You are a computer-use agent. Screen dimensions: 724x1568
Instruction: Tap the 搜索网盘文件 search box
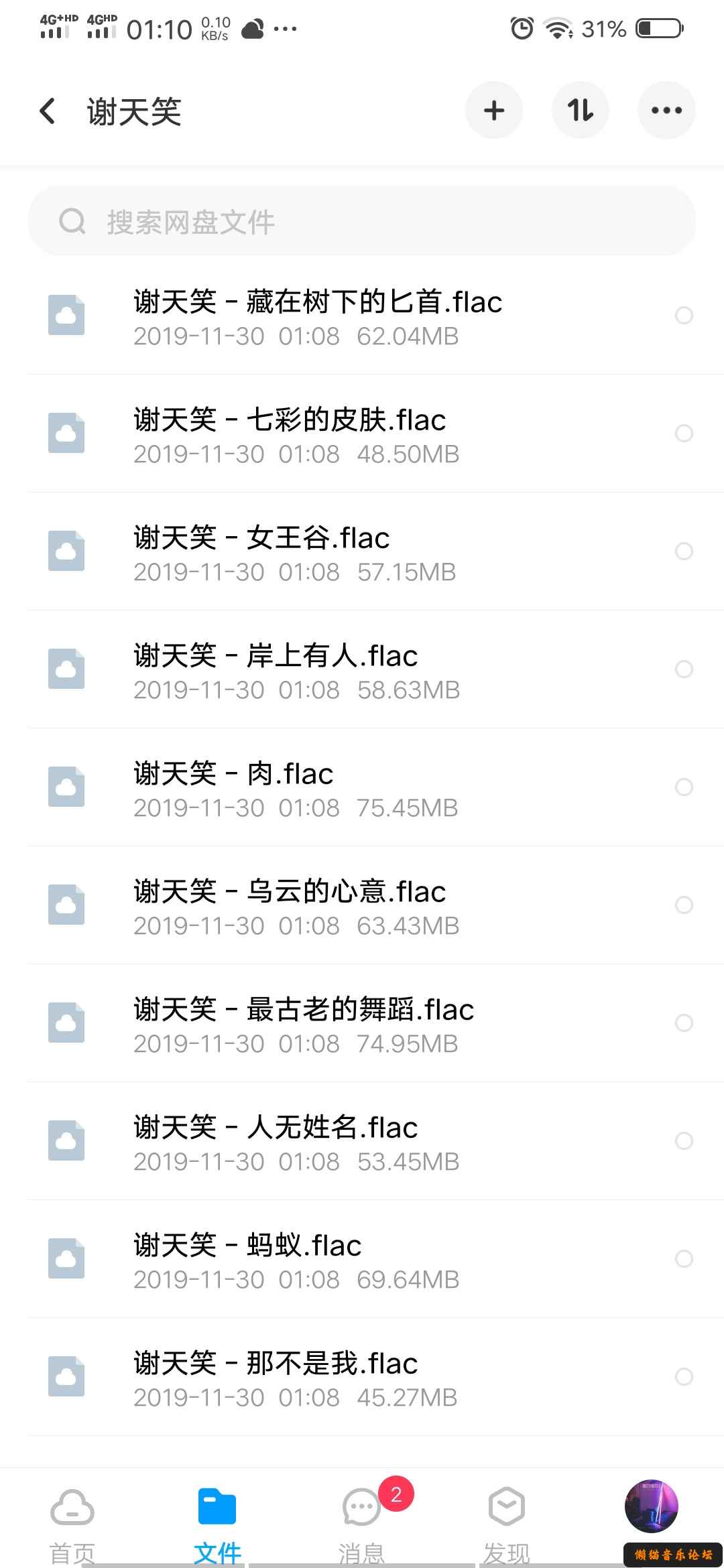(362, 222)
